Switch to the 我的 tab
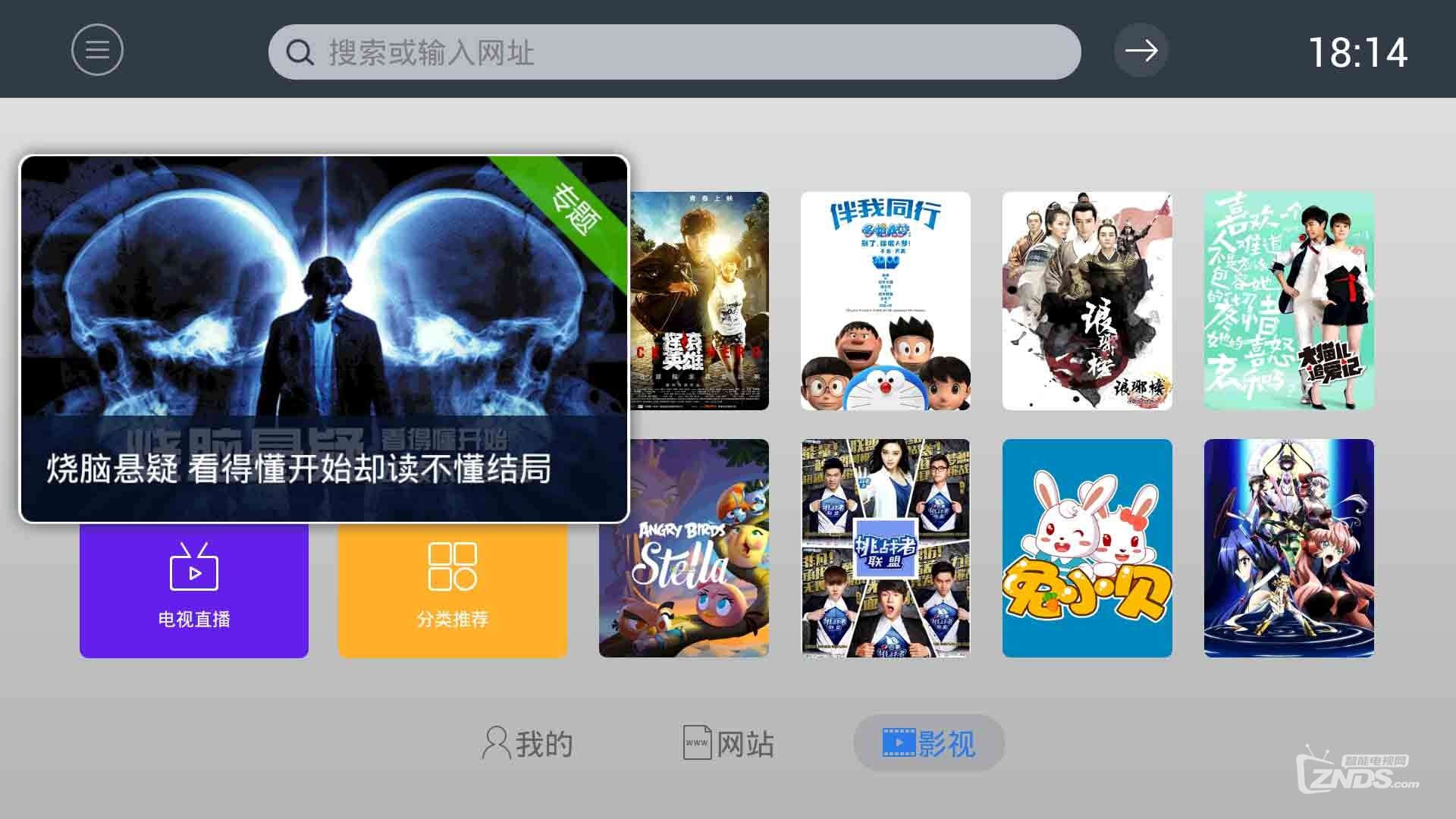The height and width of the screenshot is (819, 1456). coord(528,743)
